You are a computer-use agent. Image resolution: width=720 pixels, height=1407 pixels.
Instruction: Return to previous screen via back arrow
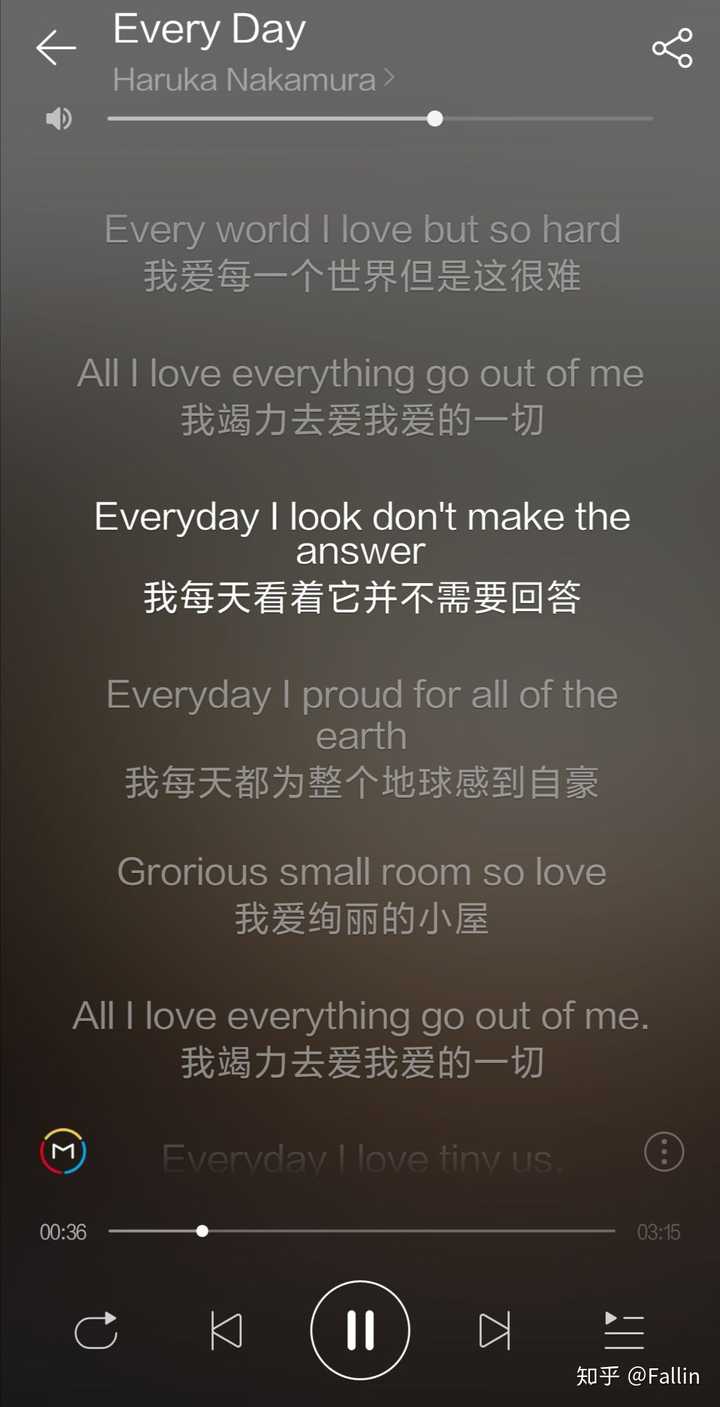click(x=55, y=48)
